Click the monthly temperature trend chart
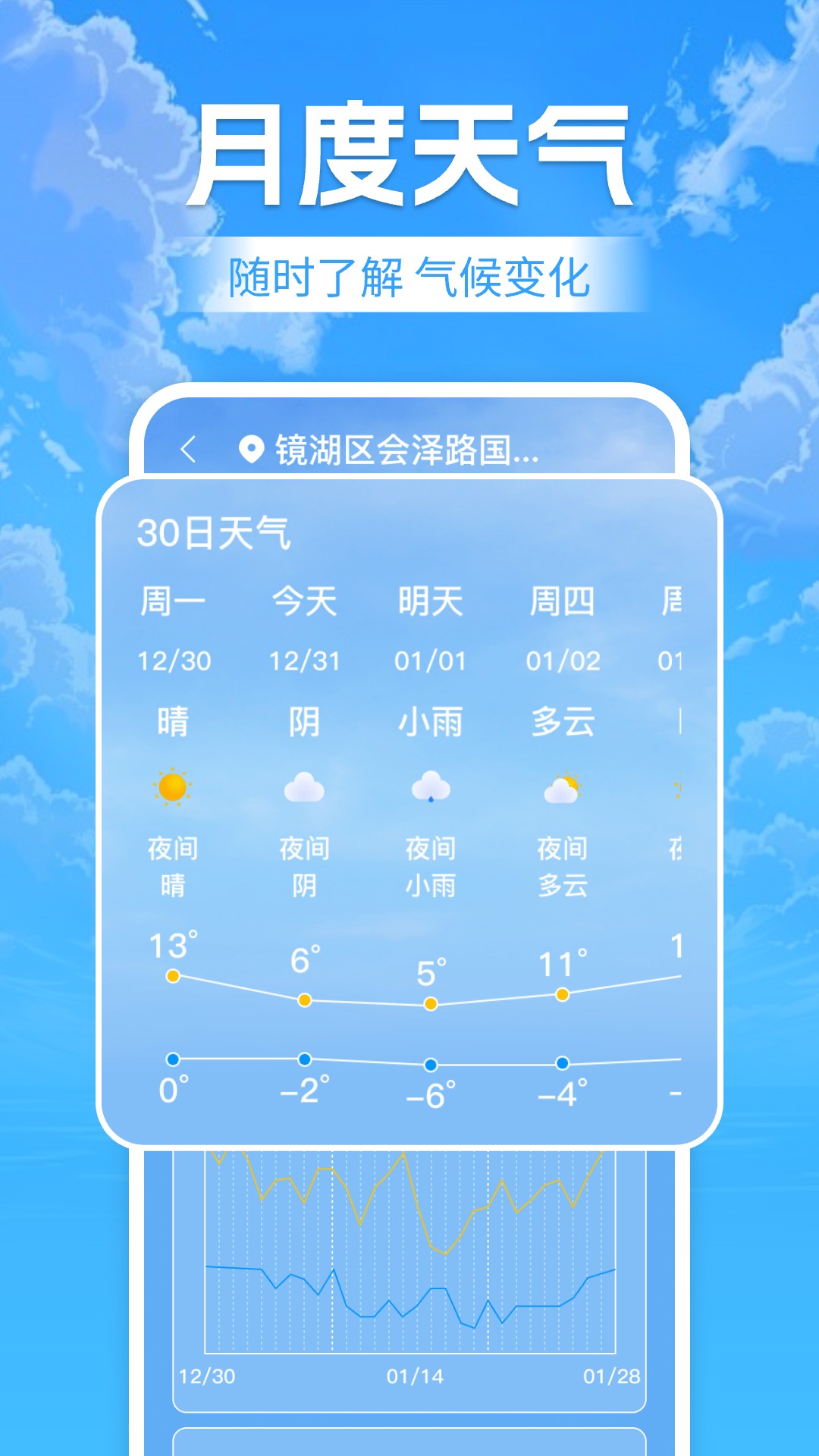Screen dimensions: 819x1456 409,1251
